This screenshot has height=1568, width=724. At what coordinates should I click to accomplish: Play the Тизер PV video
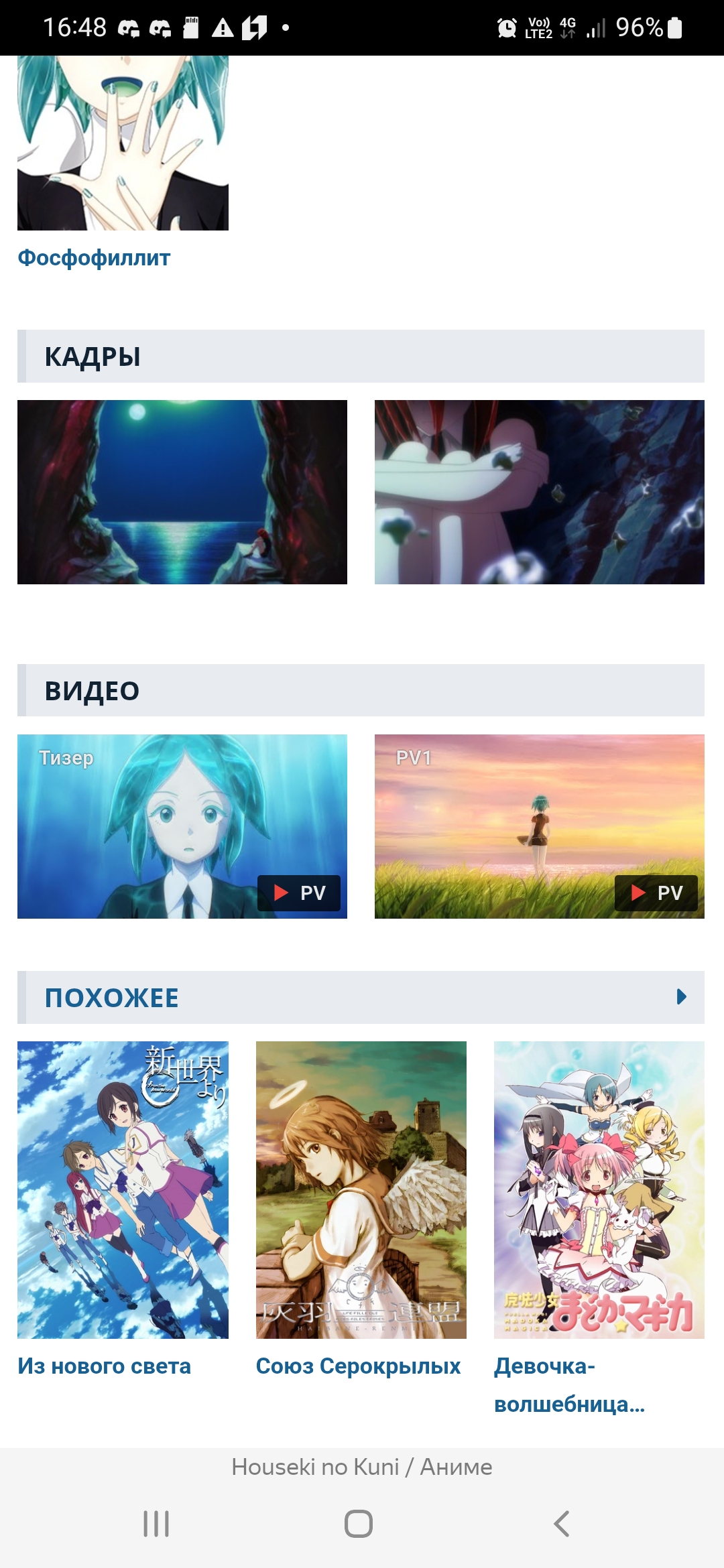[182, 826]
